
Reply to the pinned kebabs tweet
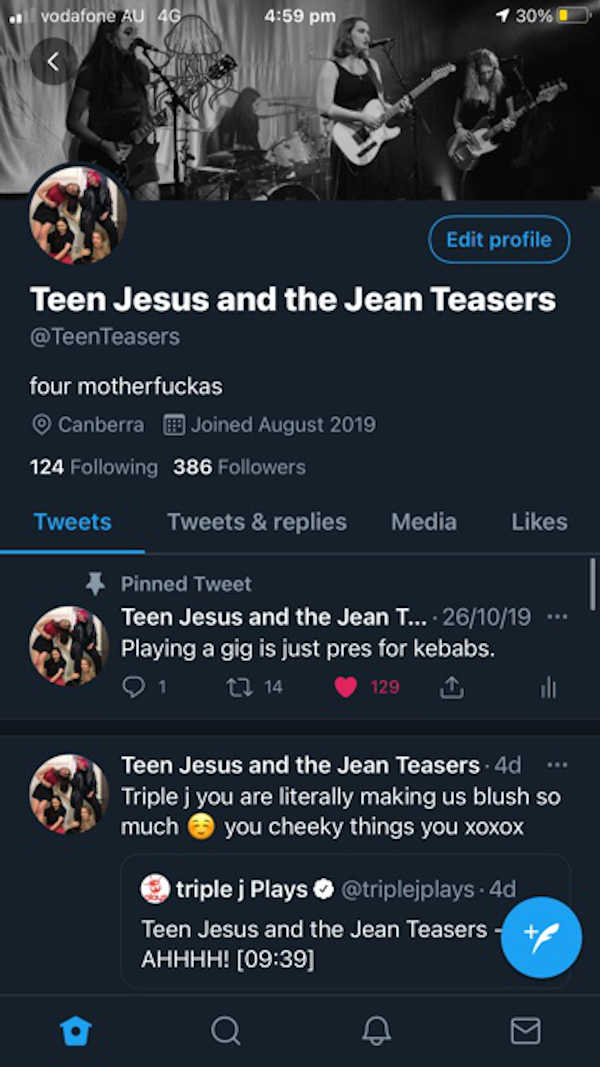135,687
